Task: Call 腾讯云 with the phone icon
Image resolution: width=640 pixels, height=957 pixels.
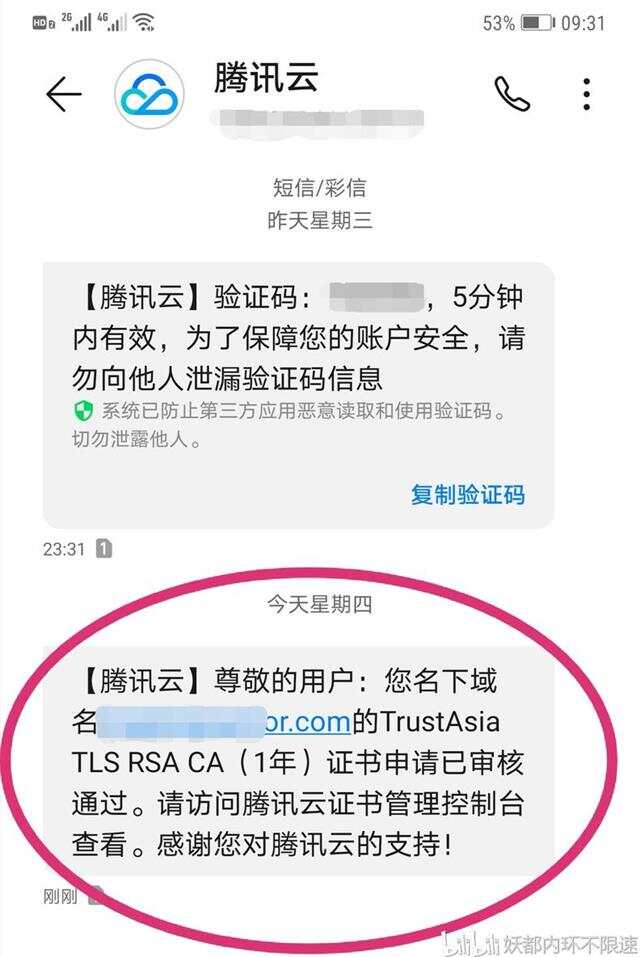Action: [x=511, y=94]
